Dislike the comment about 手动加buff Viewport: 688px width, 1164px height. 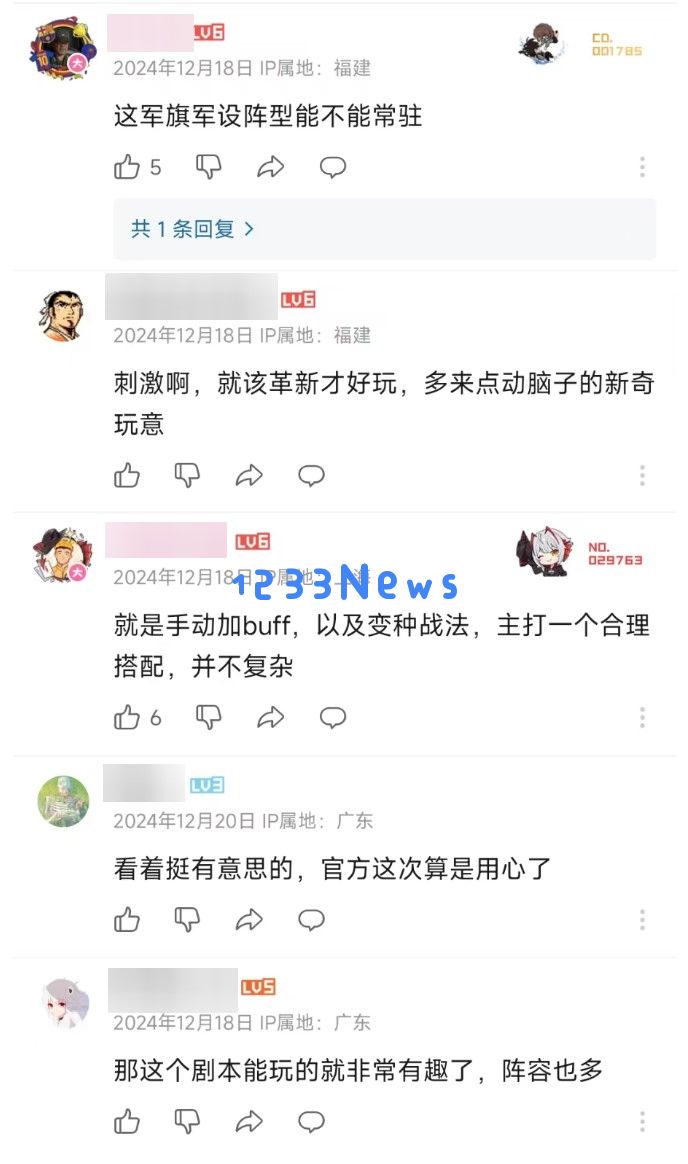208,717
